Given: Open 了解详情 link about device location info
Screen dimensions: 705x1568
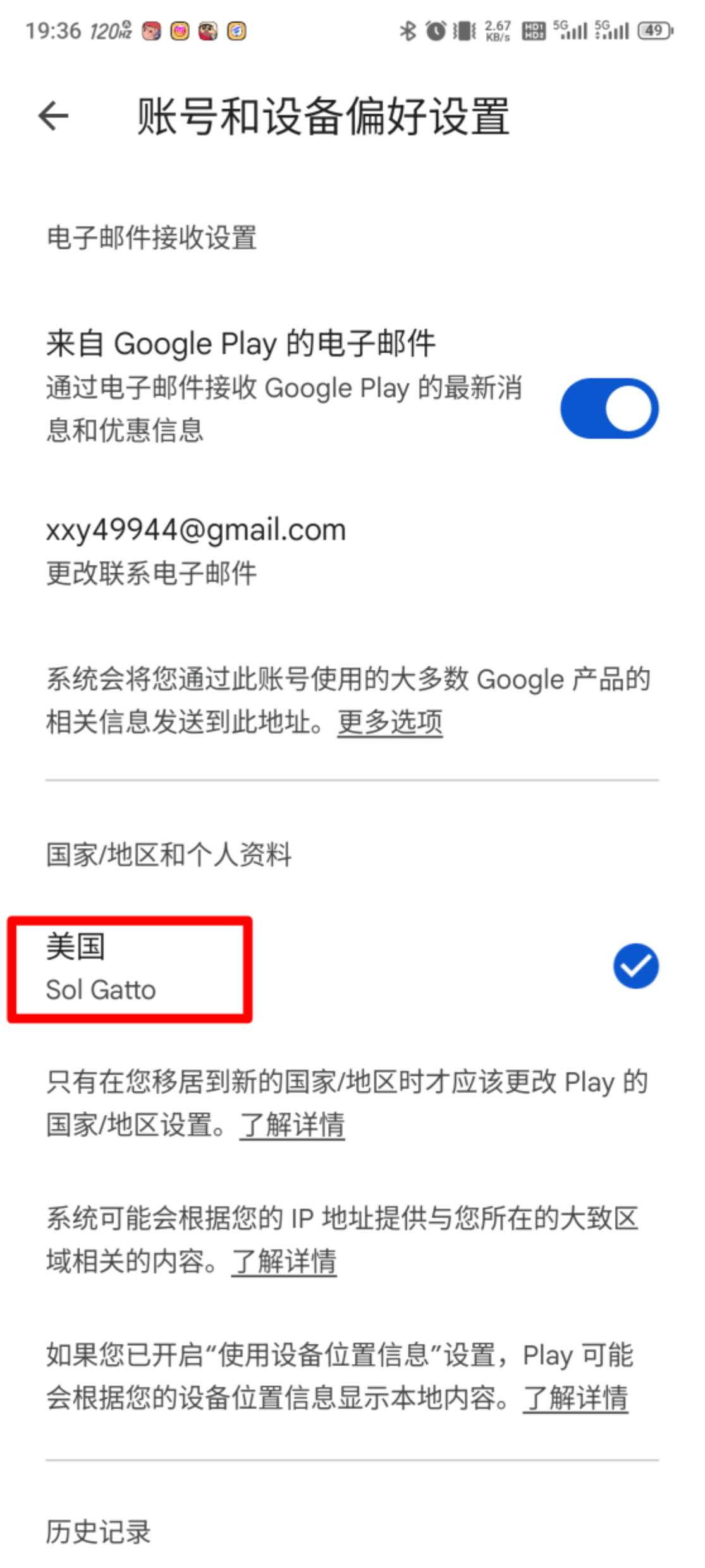Looking at the screenshot, I should (x=575, y=1397).
